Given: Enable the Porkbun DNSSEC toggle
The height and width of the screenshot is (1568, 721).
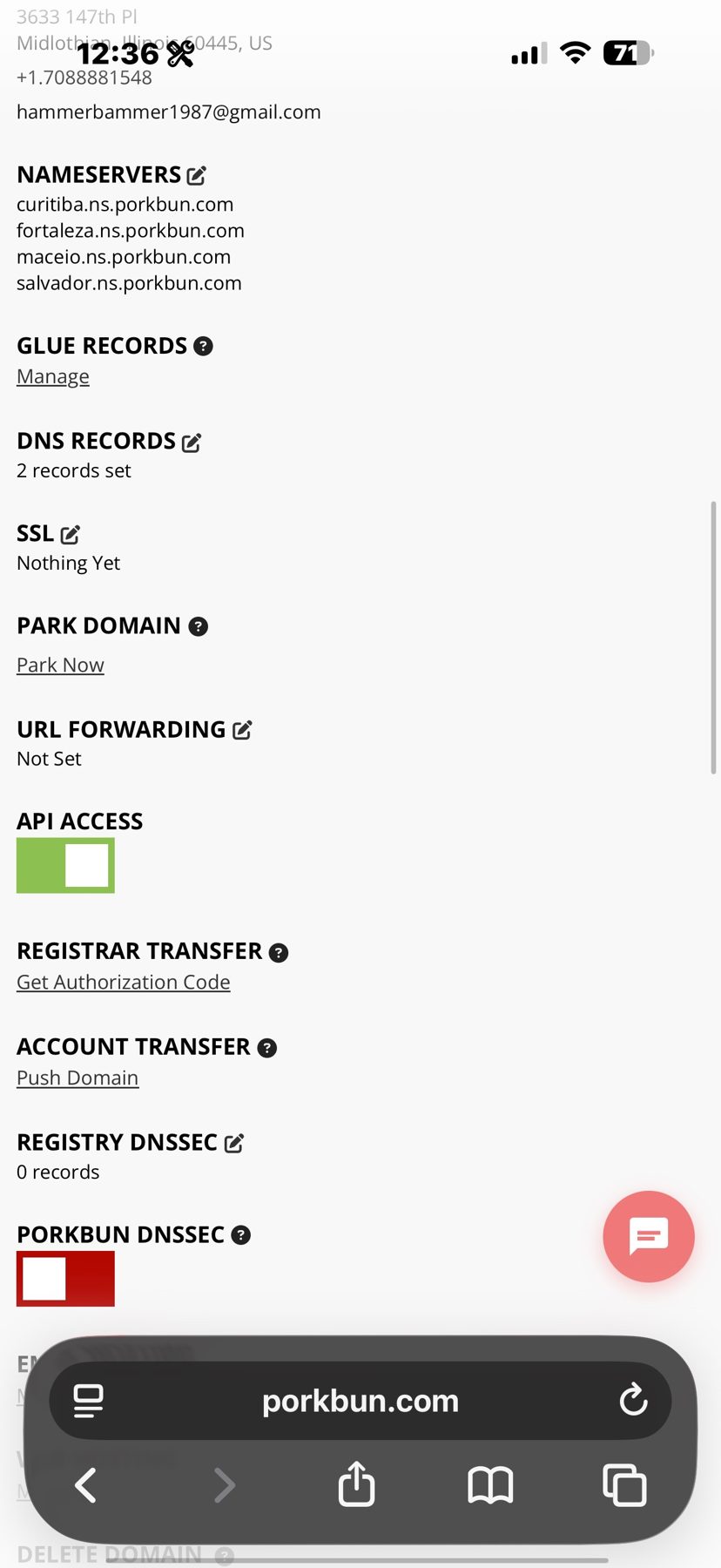Looking at the screenshot, I should pyautogui.click(x=65, y=1278).
